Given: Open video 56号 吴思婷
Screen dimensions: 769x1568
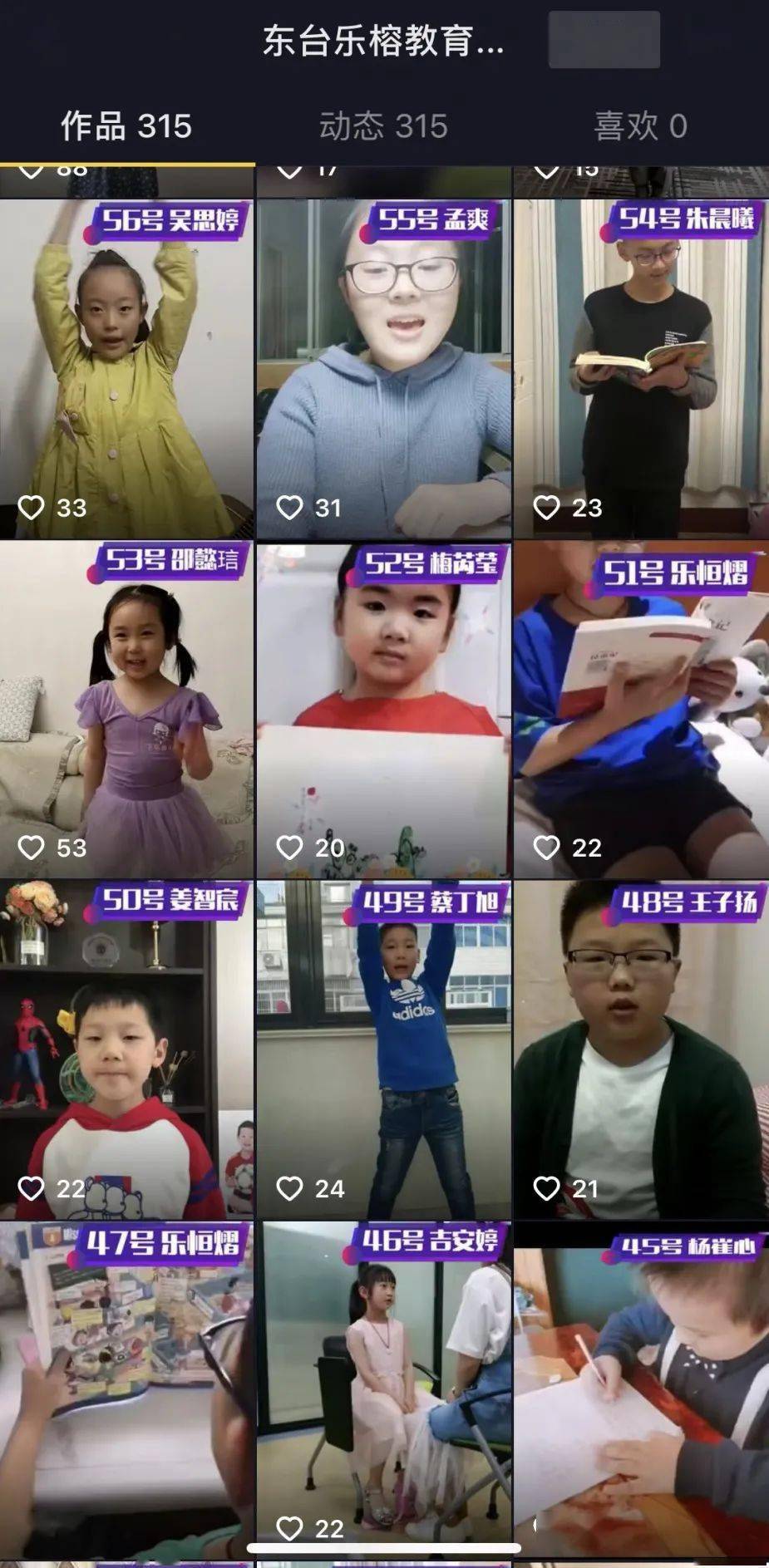Looking at the screenshot, I should click(126, 368).
